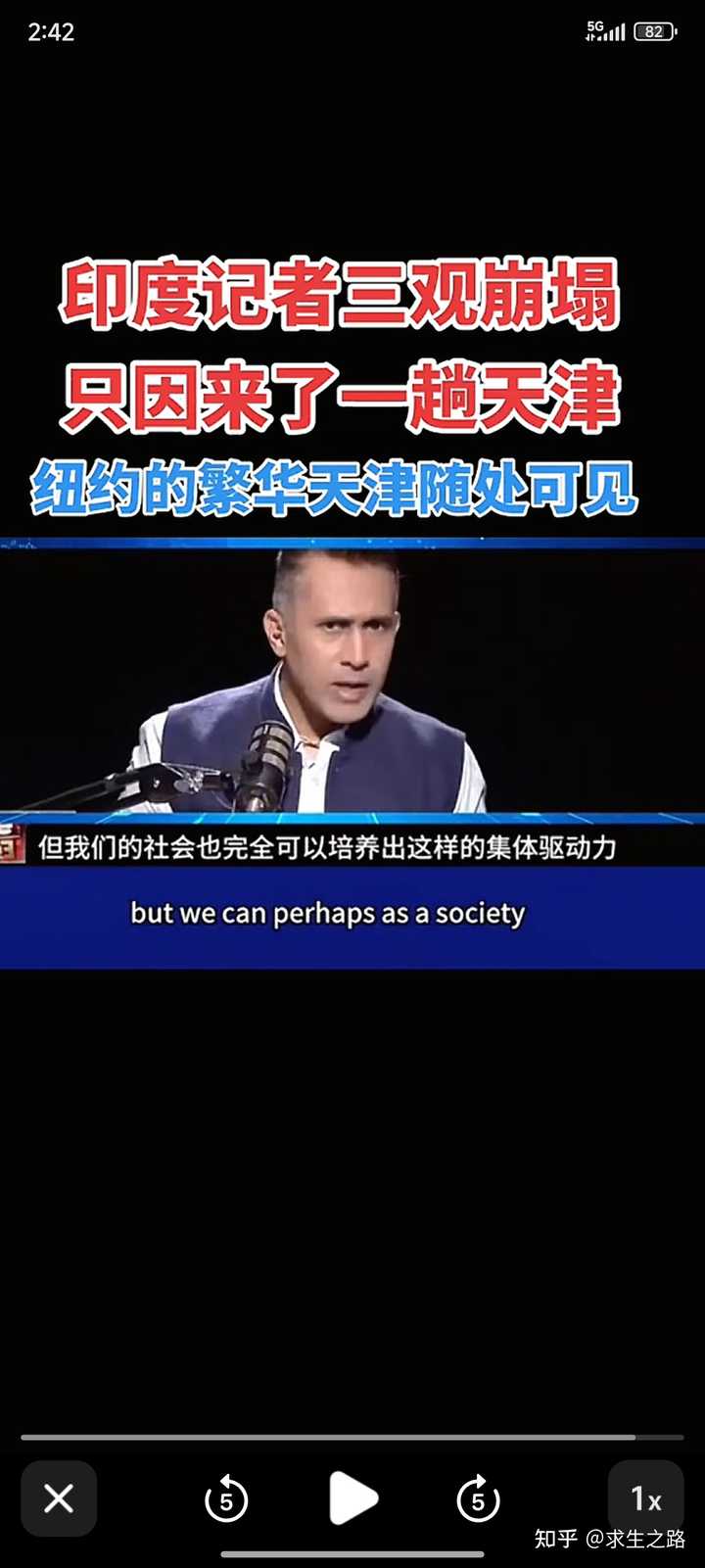Play the video
The height and width of the screenshot is (1568, 705).
tap(352, 1497)
